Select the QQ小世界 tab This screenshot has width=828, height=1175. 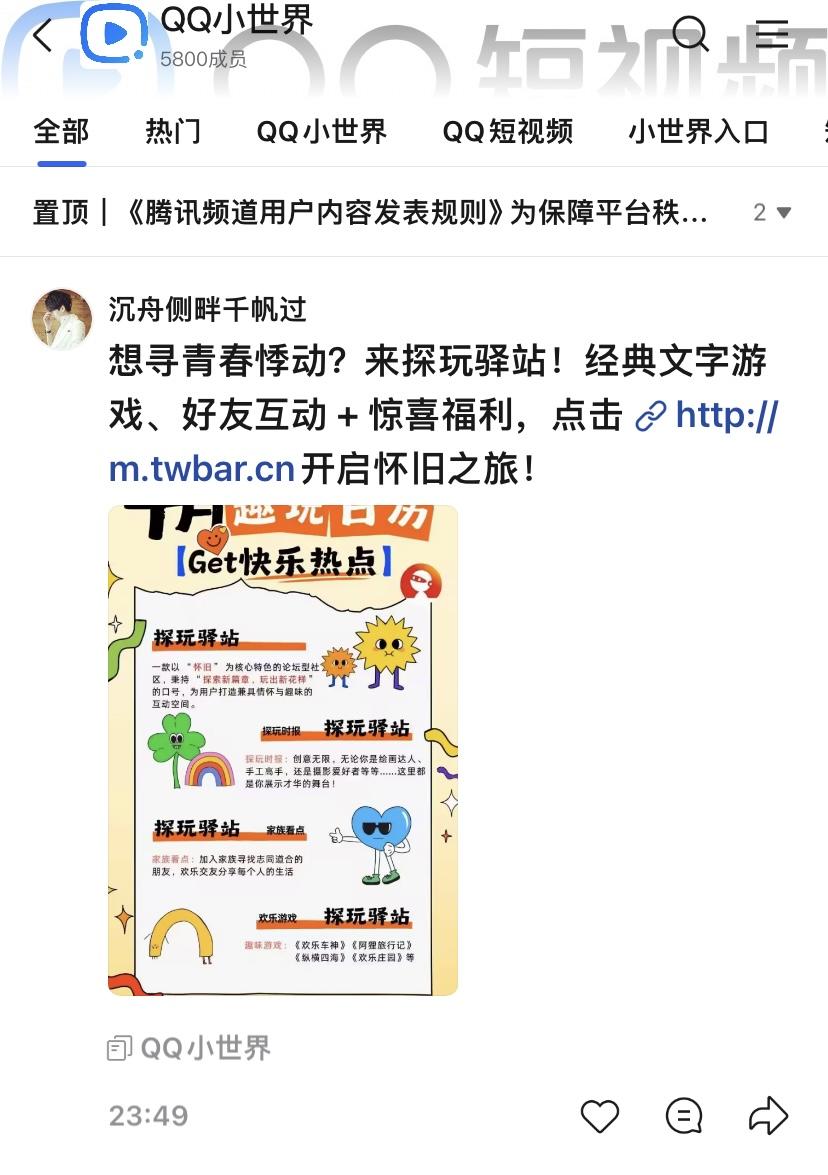click(321, 131)
